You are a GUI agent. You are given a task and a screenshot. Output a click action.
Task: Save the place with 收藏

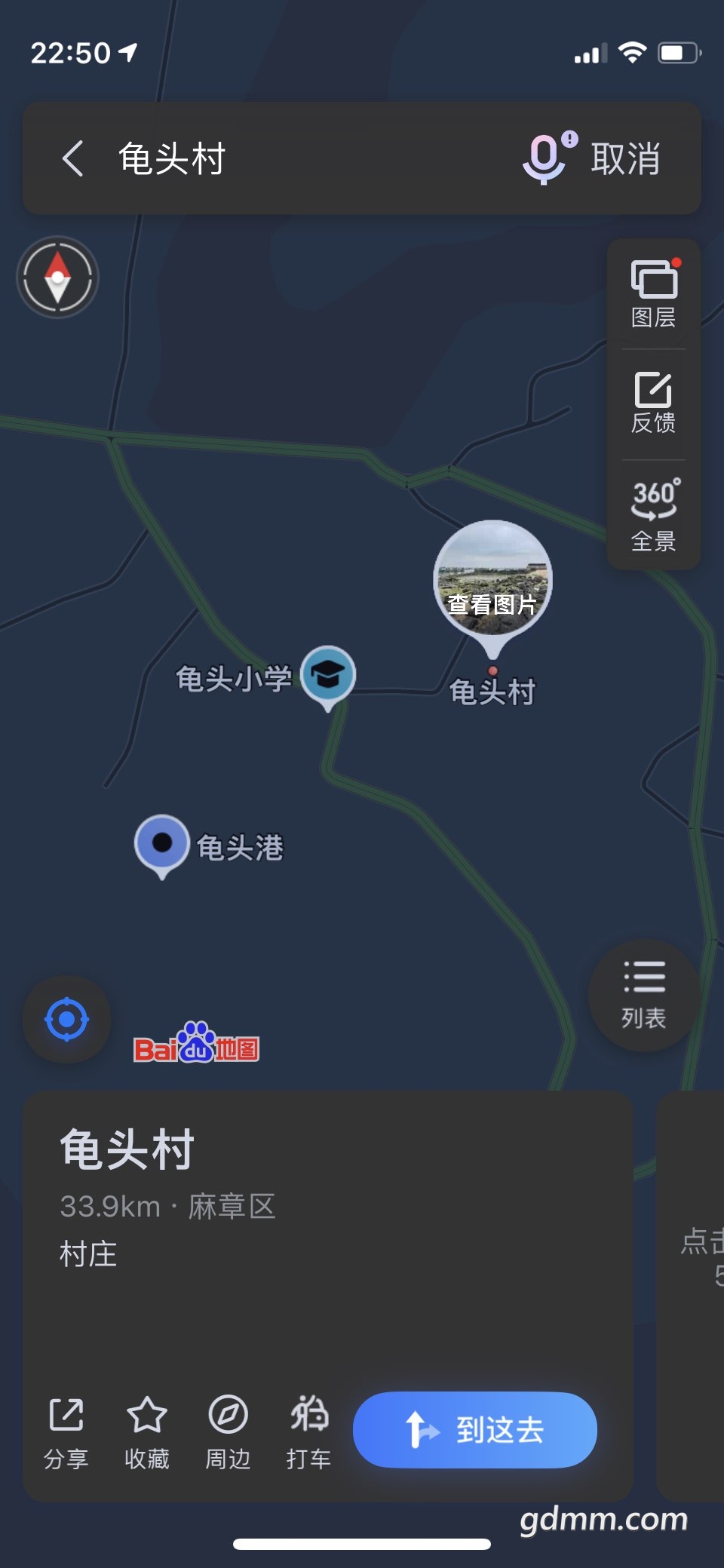coord(147,1433)
